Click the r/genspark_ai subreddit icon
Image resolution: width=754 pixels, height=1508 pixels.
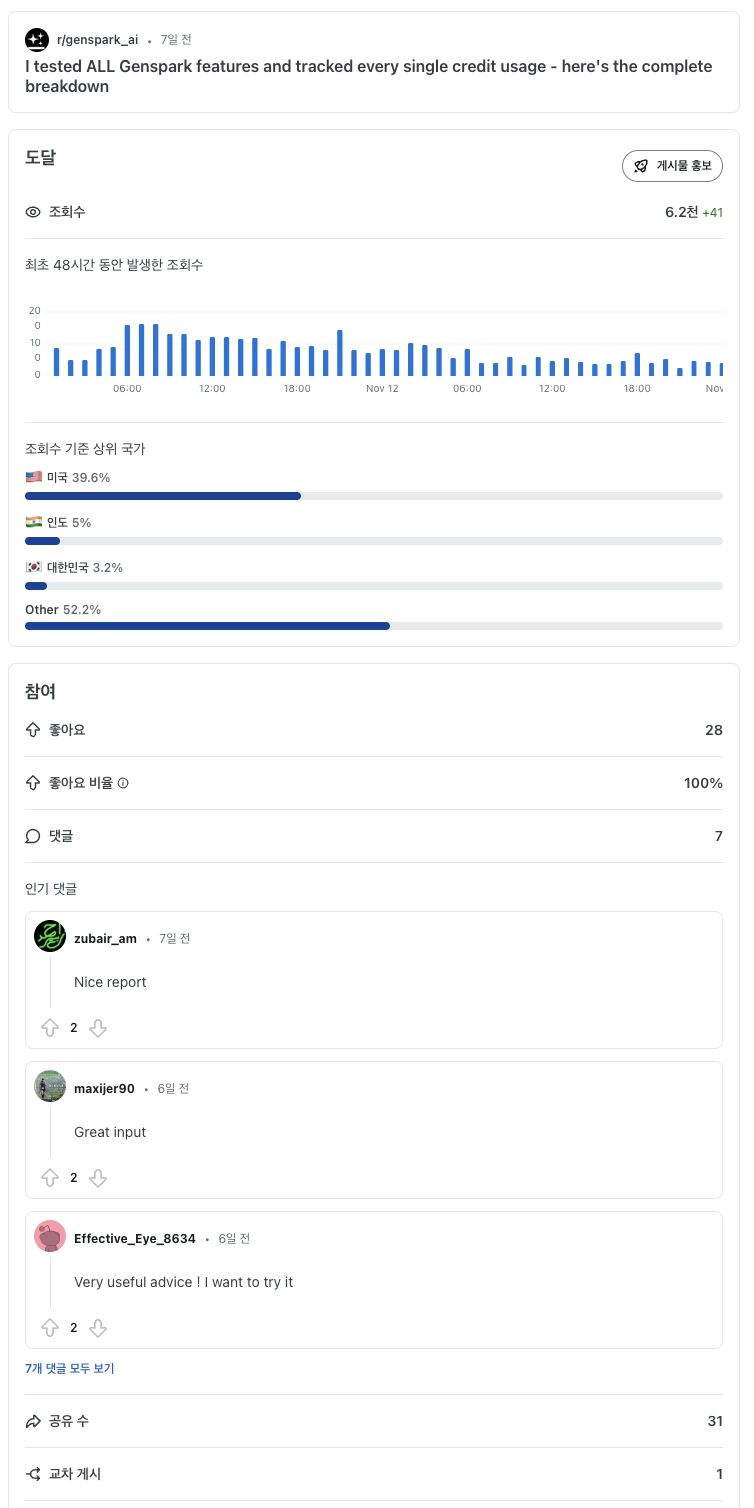37,39
